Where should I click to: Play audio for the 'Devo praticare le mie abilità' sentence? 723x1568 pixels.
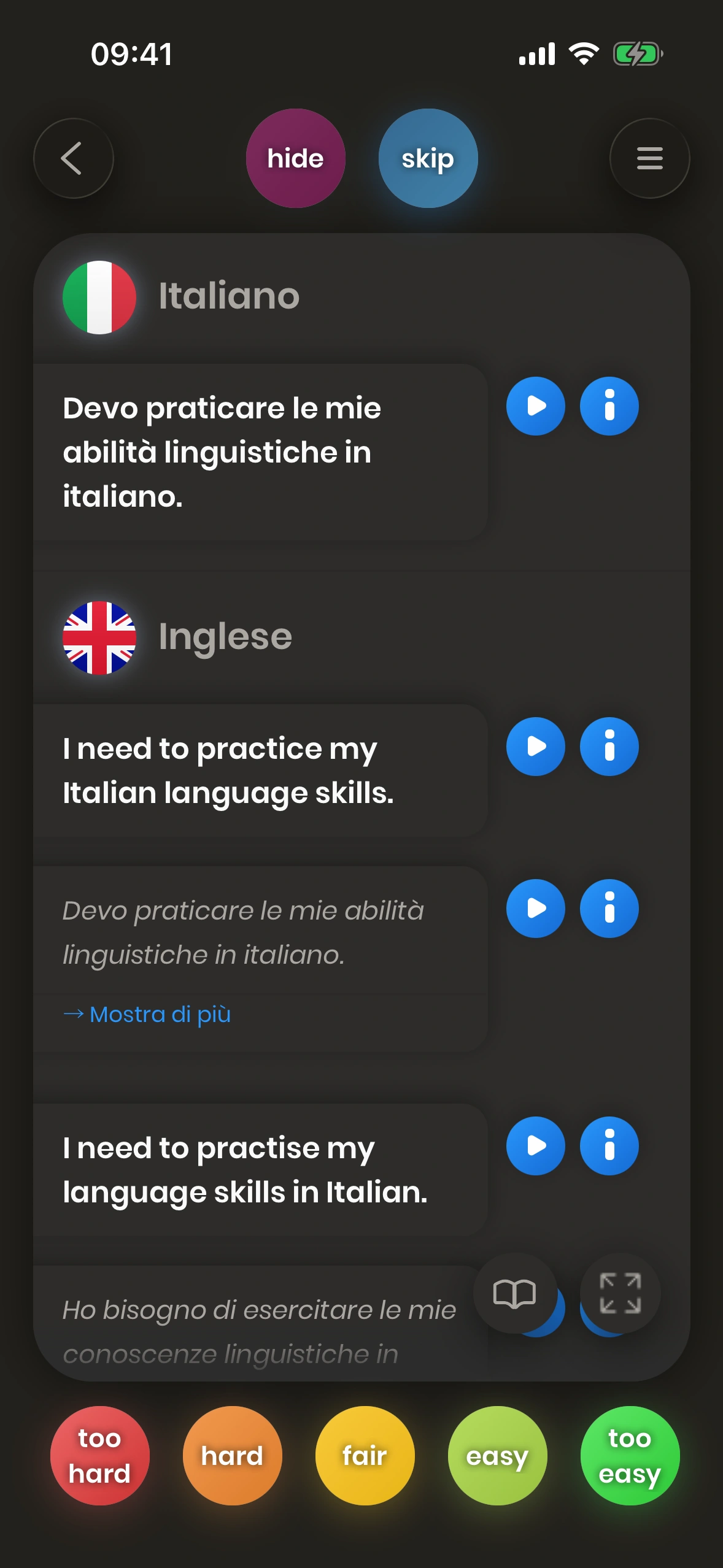point(535,406)
